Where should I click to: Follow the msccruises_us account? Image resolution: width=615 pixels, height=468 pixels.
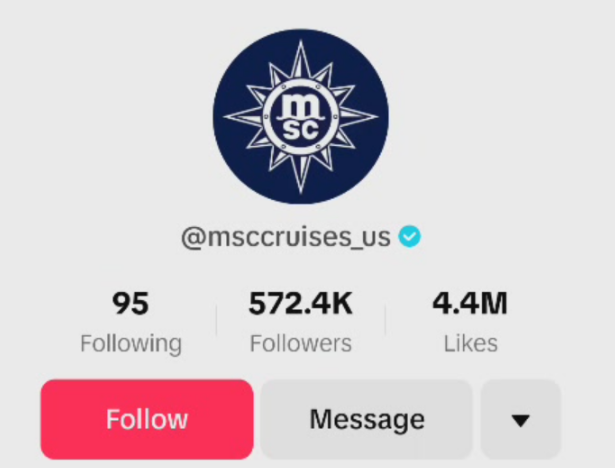[x=147, y=419]
